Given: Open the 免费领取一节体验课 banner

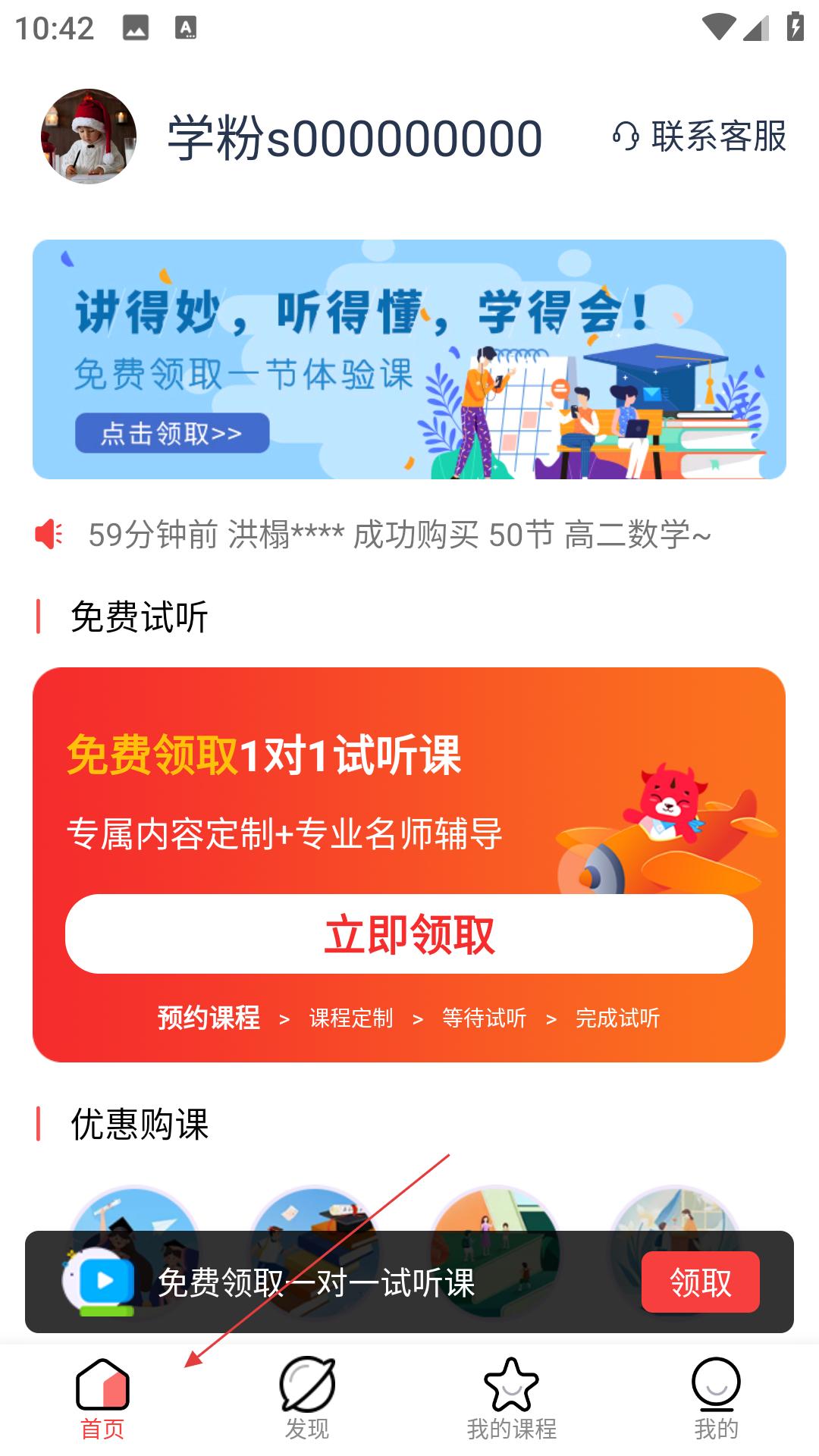Looking at the screenshot, I should point(409,359).
